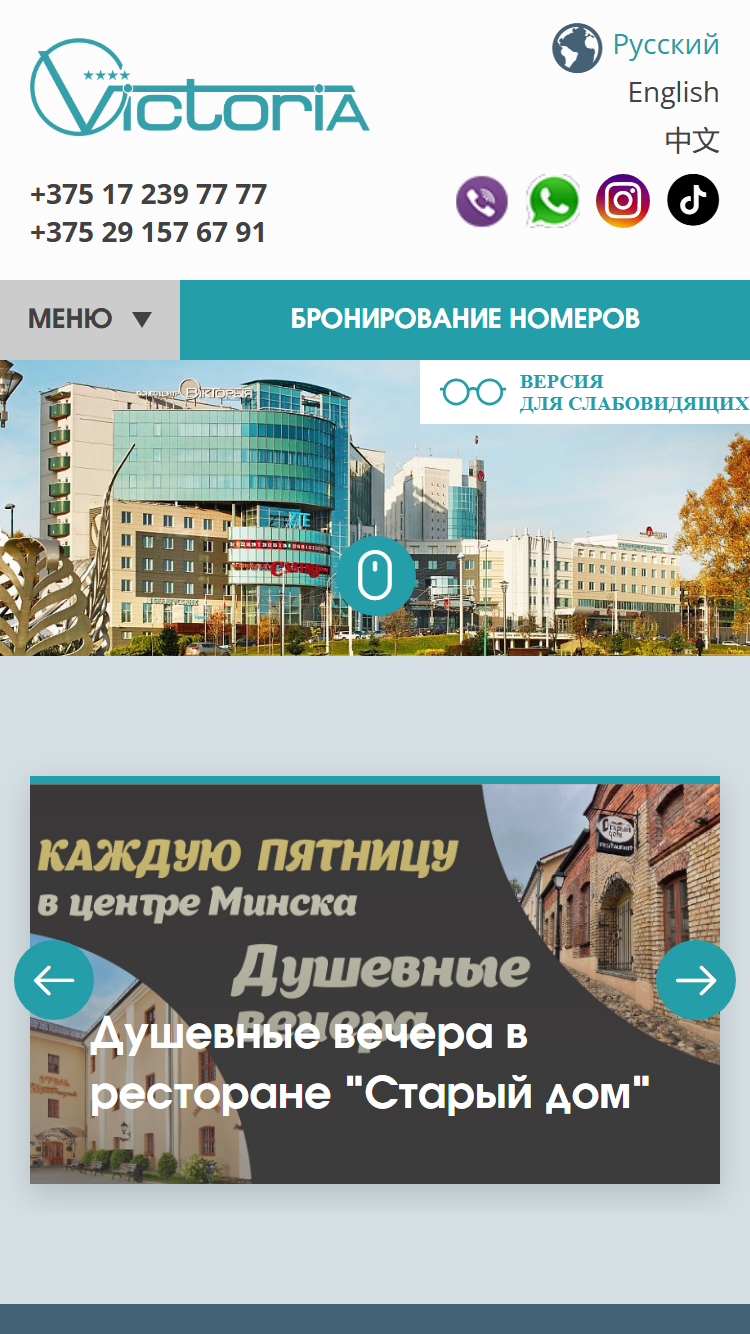The height and width of the screenshot is (1334, 750).
Task: Tap the БРОНИРОВАНИЕ НОМЕРОВ button
Action: (x=465, y=320)
